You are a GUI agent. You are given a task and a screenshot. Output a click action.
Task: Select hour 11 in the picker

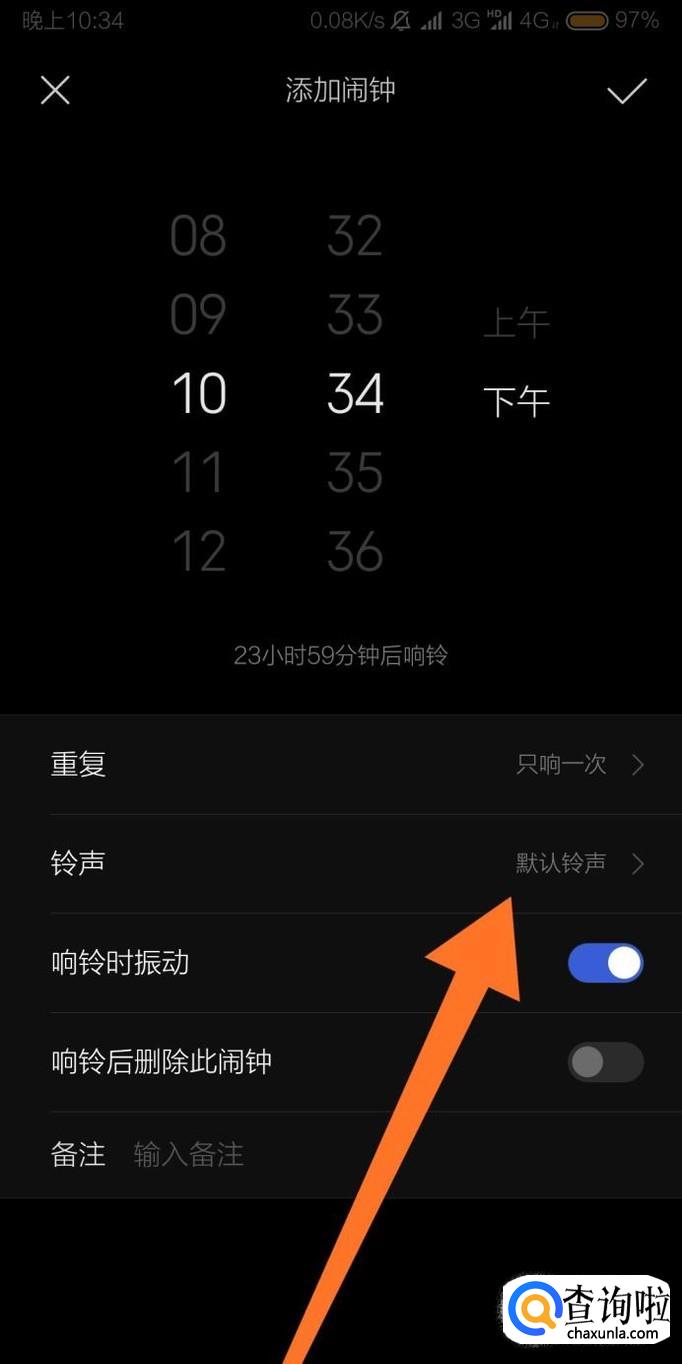coord(199,472)
